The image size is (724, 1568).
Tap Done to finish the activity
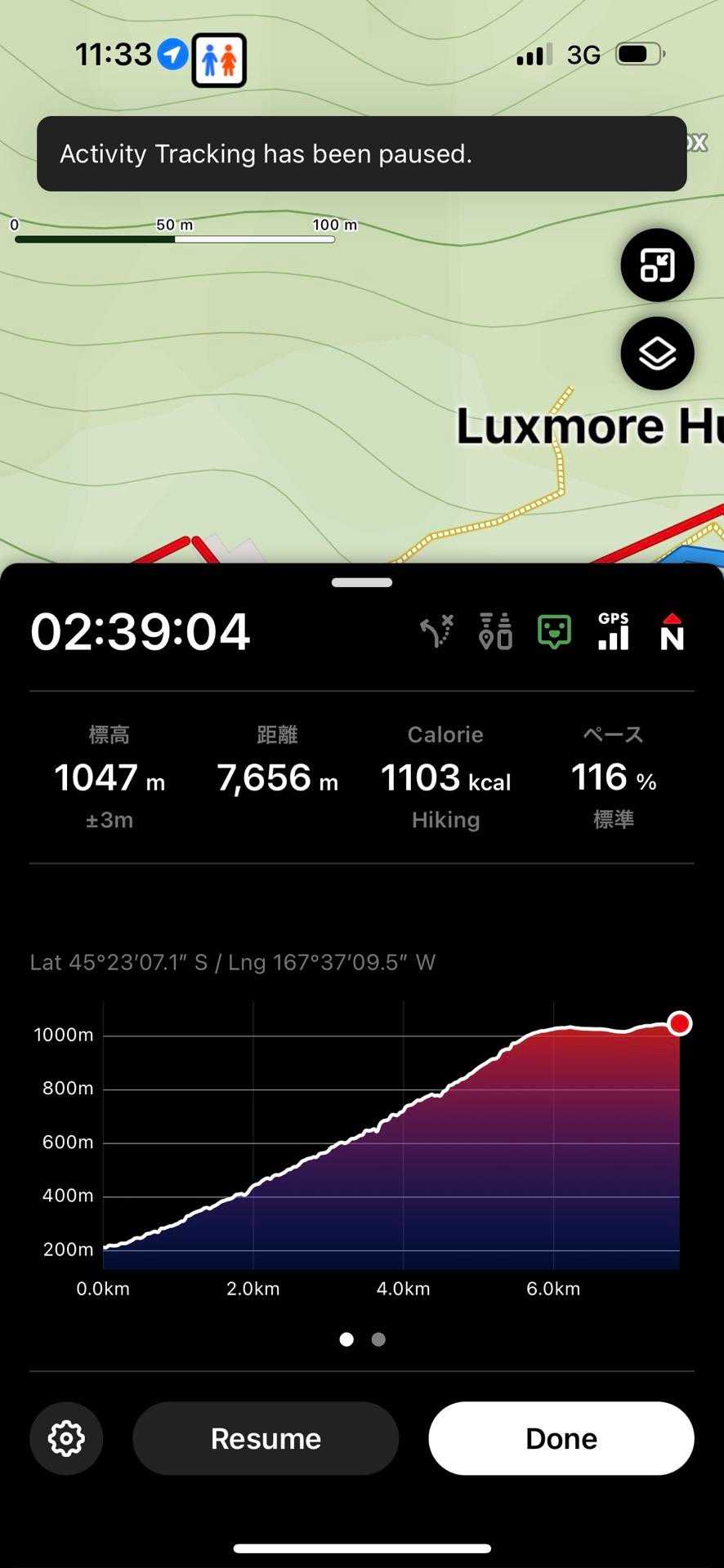click(561, 1438)
